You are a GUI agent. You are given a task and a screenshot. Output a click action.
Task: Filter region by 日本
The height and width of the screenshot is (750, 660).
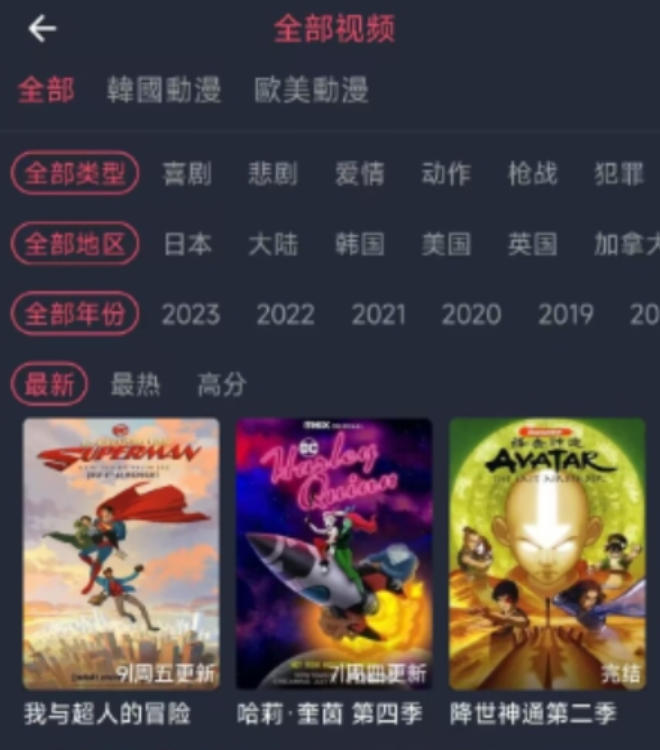[x=187, y=244]
